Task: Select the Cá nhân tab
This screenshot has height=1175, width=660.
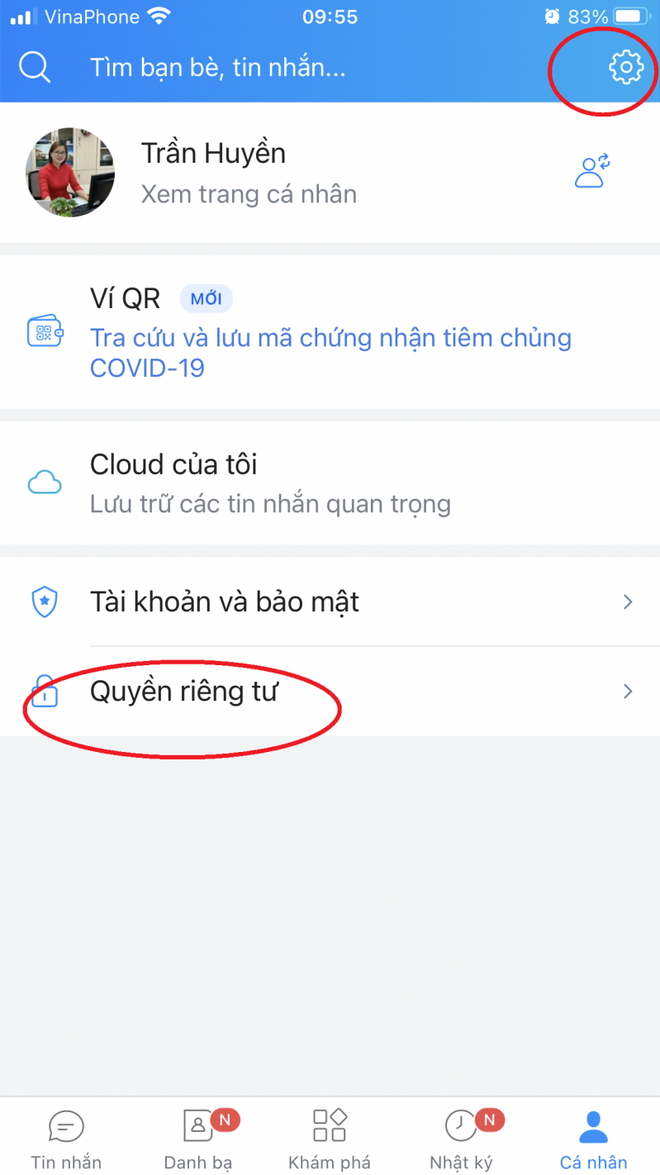Action: [x=593, y=1138]
